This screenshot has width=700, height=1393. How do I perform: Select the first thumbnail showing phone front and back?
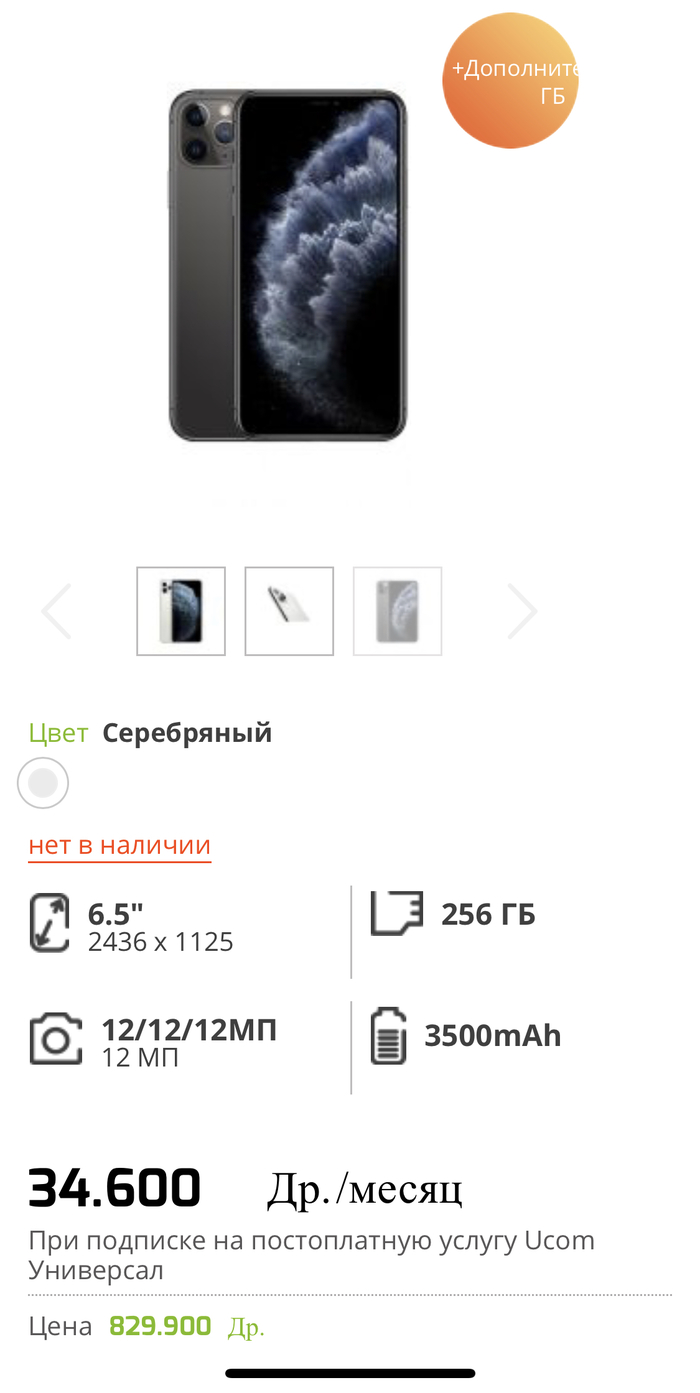(181, 611)
